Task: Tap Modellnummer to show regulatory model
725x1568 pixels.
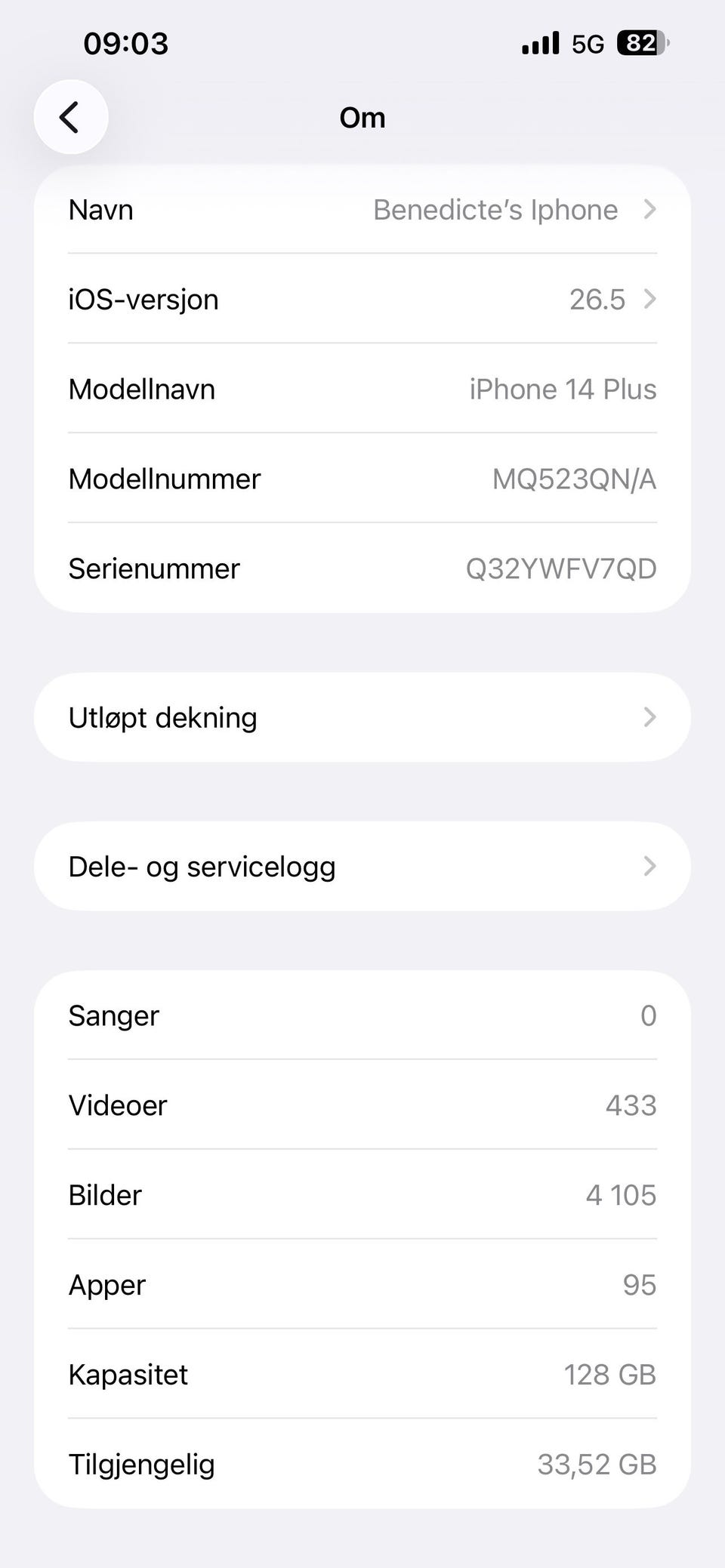Action: coord(362,479)
